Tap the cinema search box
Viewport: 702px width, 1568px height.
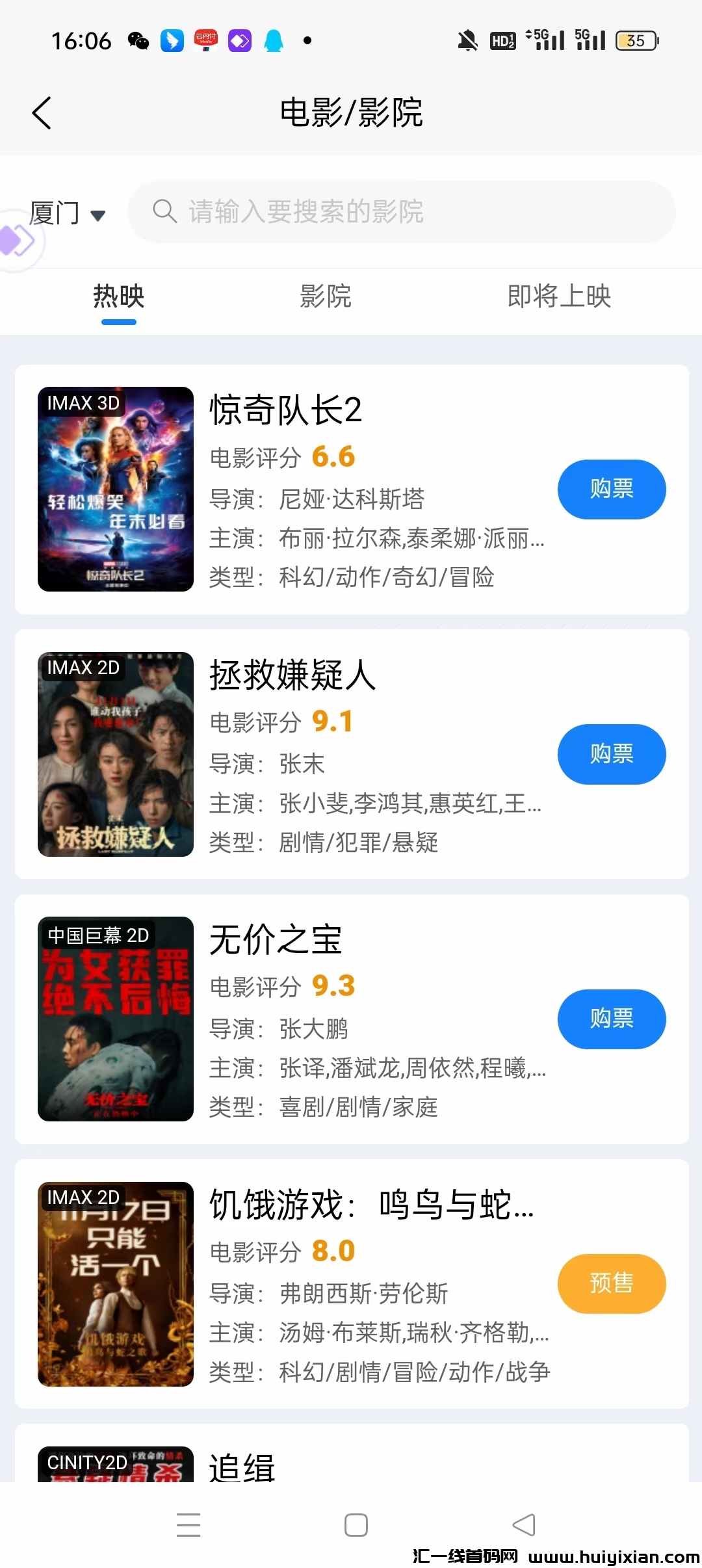[403, 212]
